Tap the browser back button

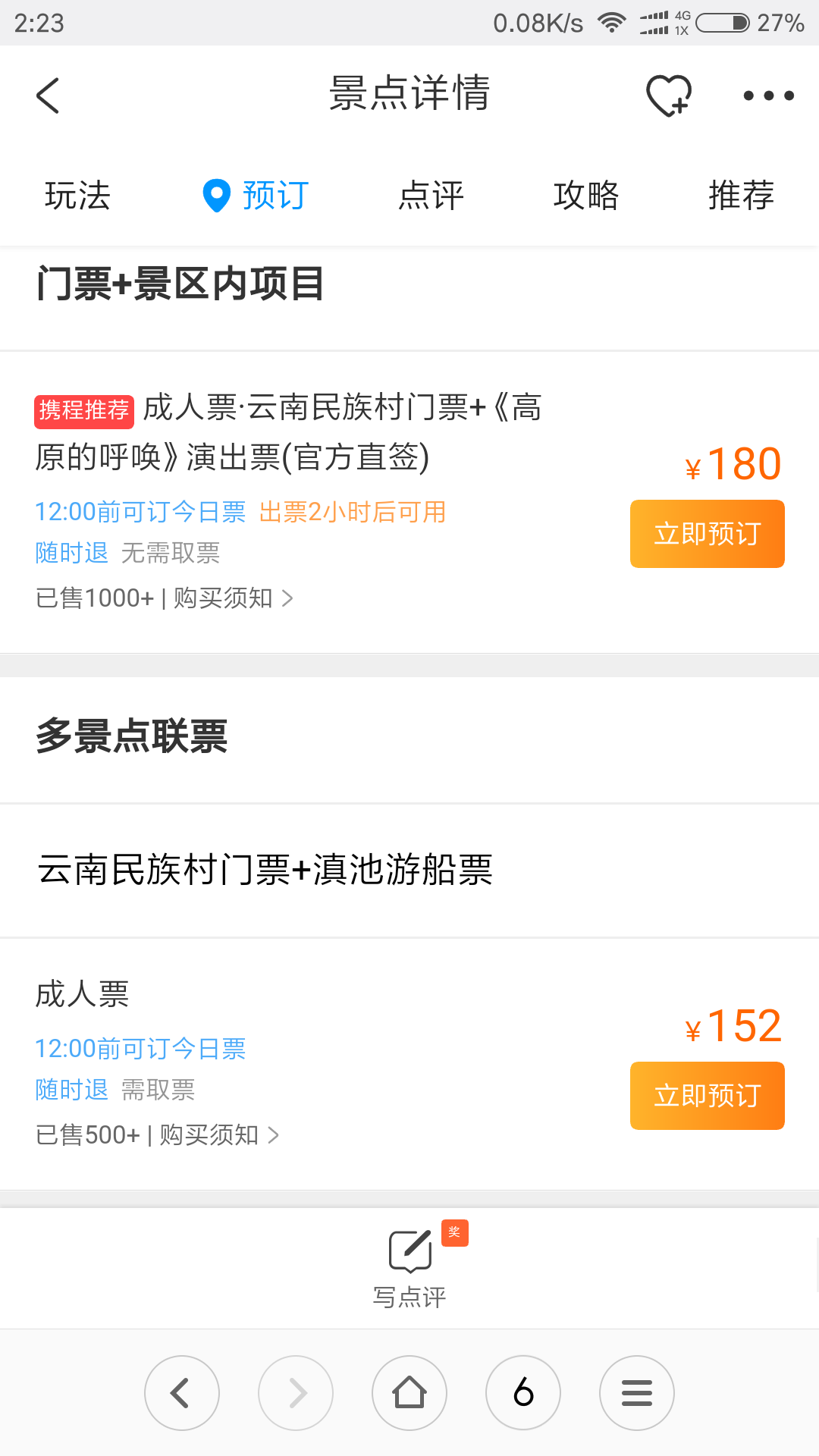pos(182,1393)
